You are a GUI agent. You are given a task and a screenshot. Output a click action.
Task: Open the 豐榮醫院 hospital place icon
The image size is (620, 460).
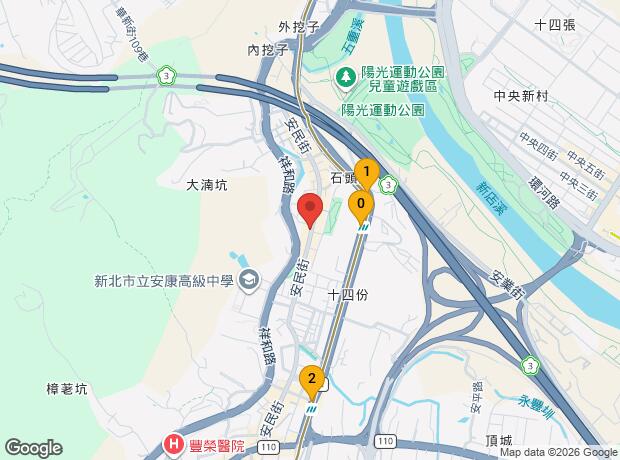click(174, 444)
